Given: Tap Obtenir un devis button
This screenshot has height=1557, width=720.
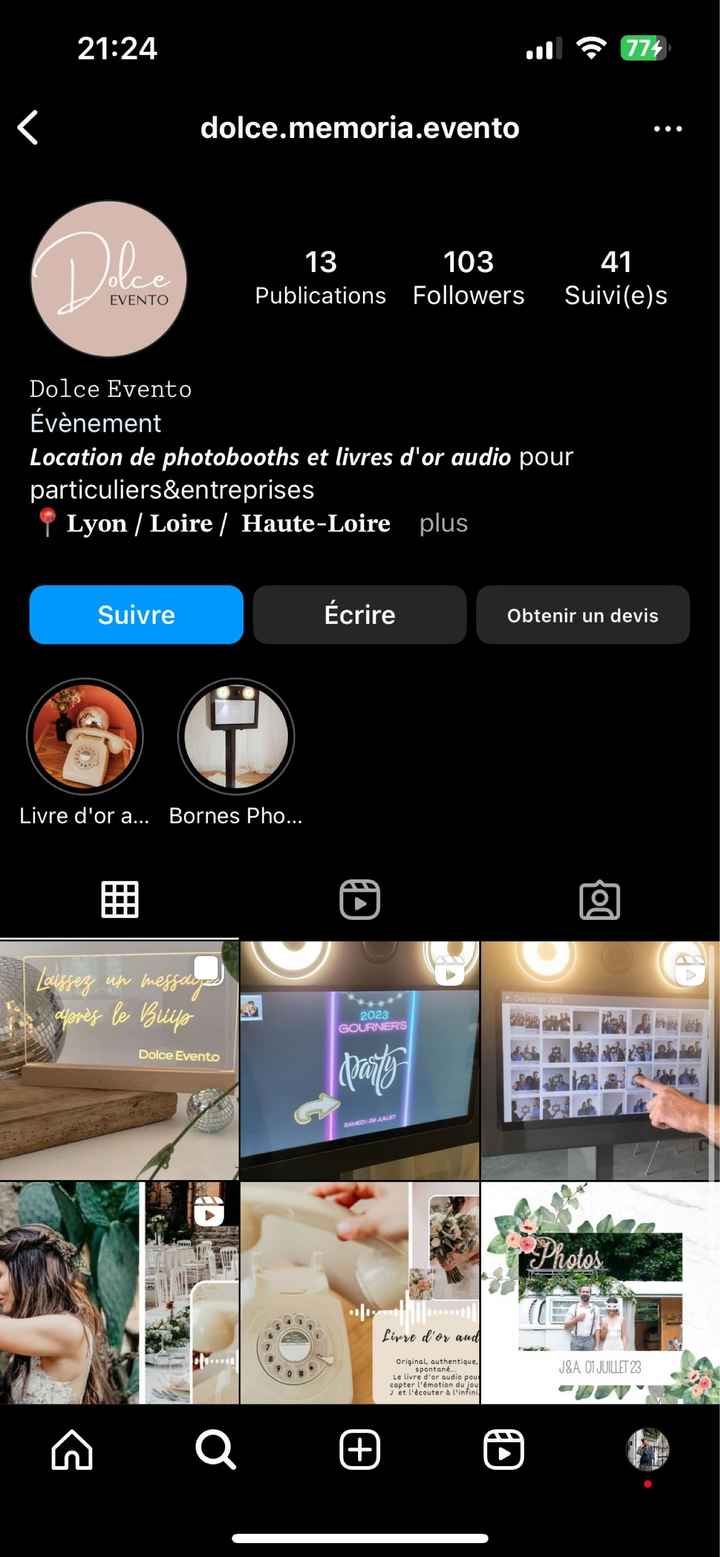Looking at the screenshot, I should click(x=582, y=615).
